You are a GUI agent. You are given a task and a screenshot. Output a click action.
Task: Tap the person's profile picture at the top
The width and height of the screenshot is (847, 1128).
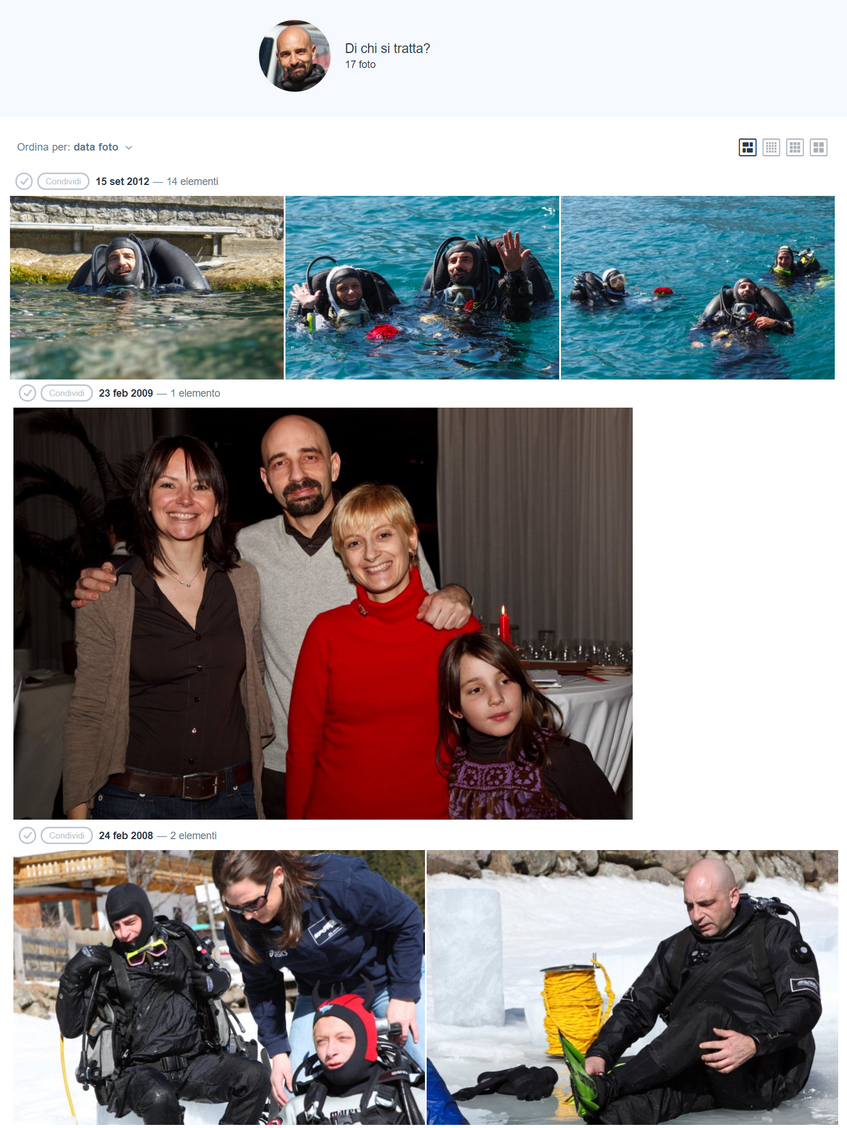[x=295, y=56]
